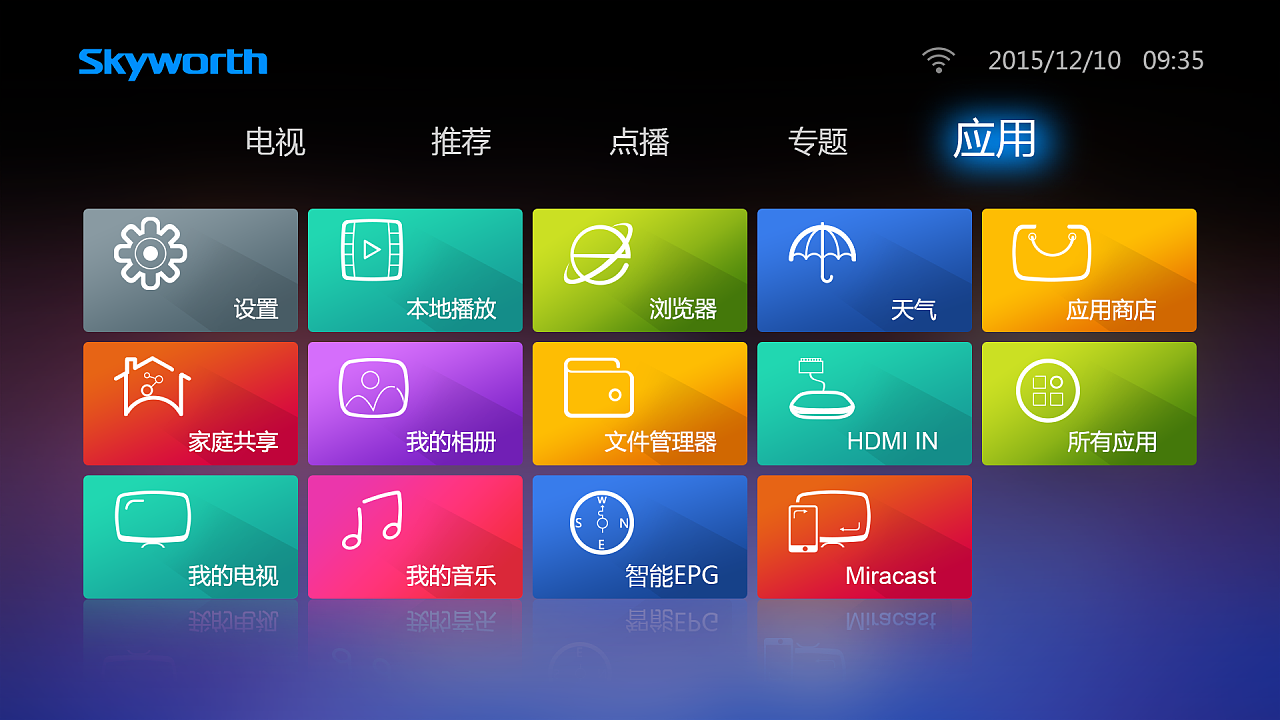This screenshot has height=720, width=1280.
Task: View 我的相册 photo album
Action: [x=415, y=403]
